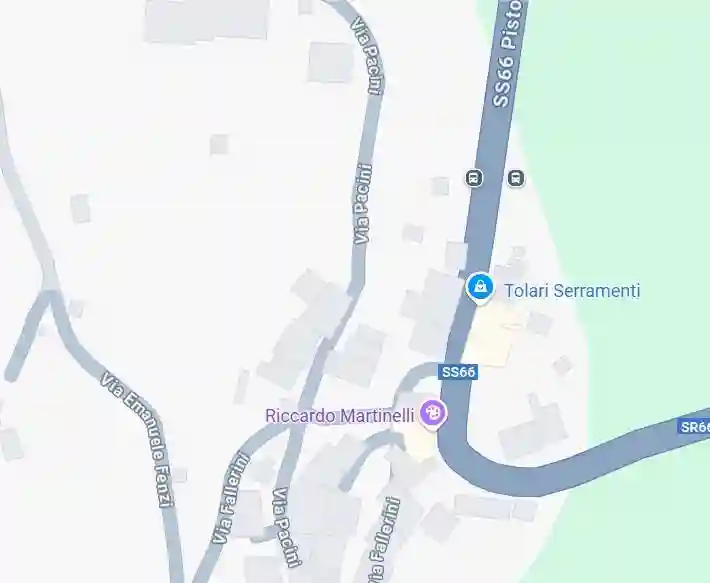Tap the left bus stop icon
The image size is (710, 583).
click(474, 179)
